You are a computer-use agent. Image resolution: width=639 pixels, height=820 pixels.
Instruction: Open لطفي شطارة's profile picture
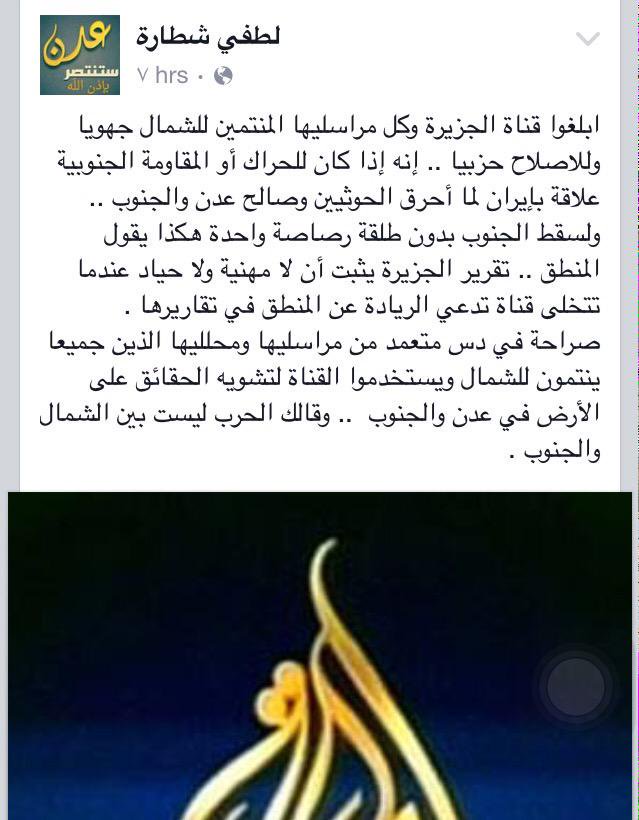pyautogui.click(x=80, y=55)
